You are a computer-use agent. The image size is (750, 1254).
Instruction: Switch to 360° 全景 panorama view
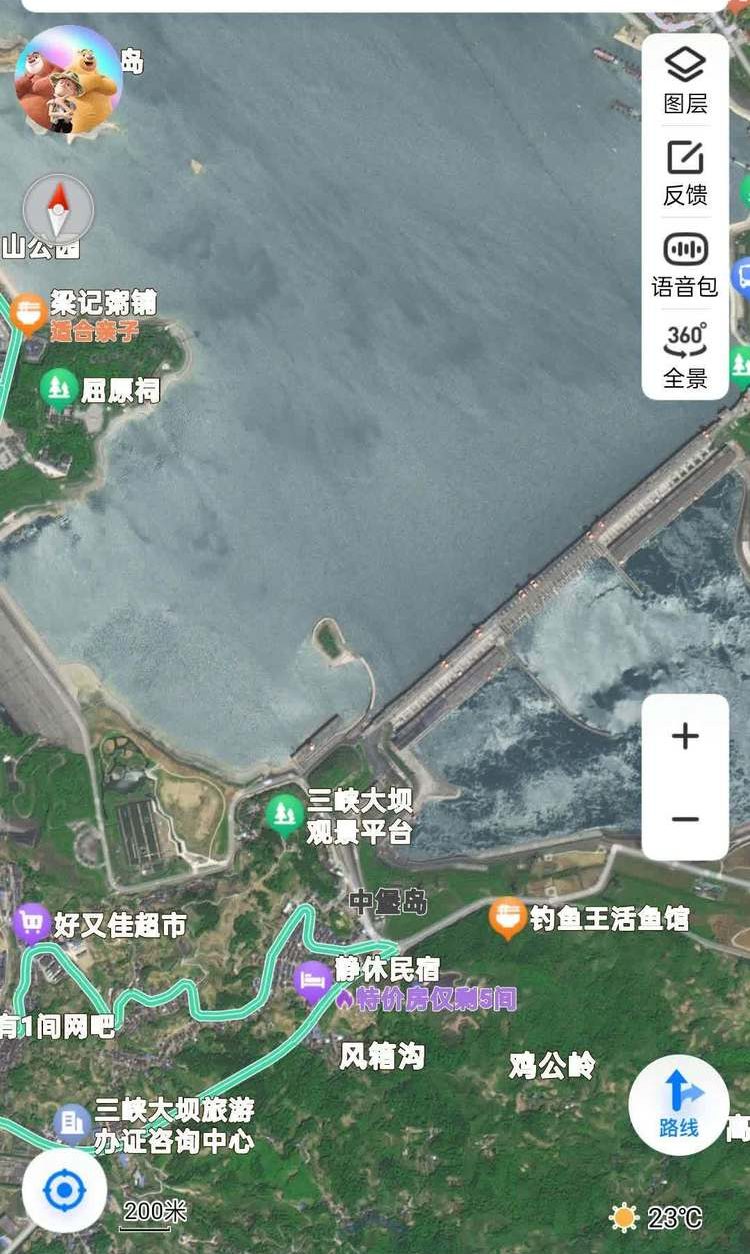point(685,356)
